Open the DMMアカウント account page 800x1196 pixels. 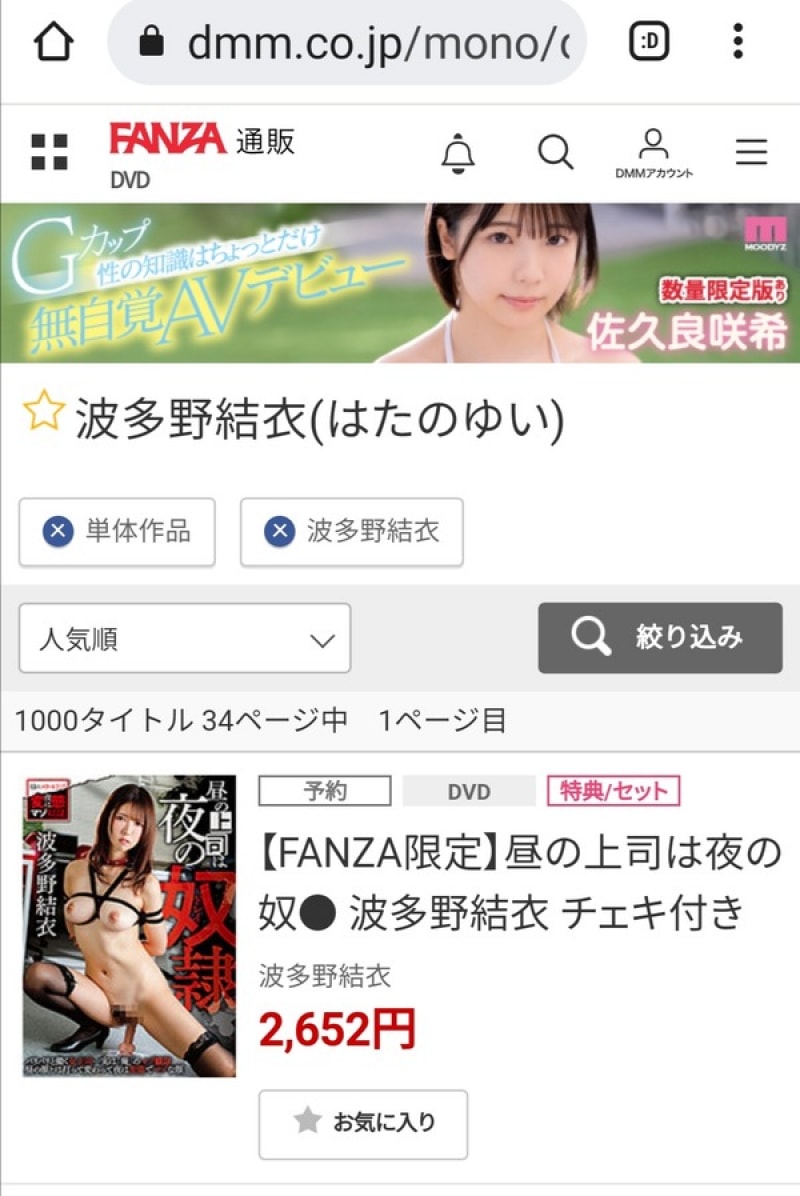653,152
